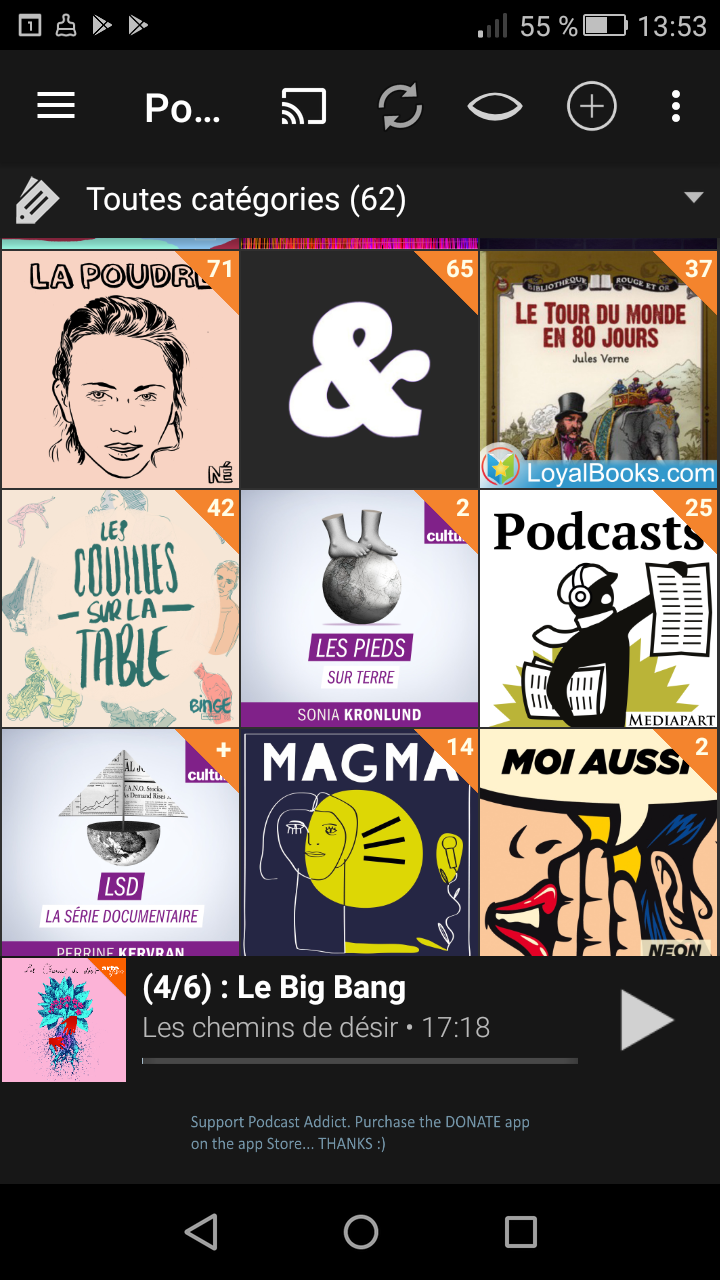720x1280 pixels.
Task: Open the Magma podcast
Action: click(x=360, y=842)
